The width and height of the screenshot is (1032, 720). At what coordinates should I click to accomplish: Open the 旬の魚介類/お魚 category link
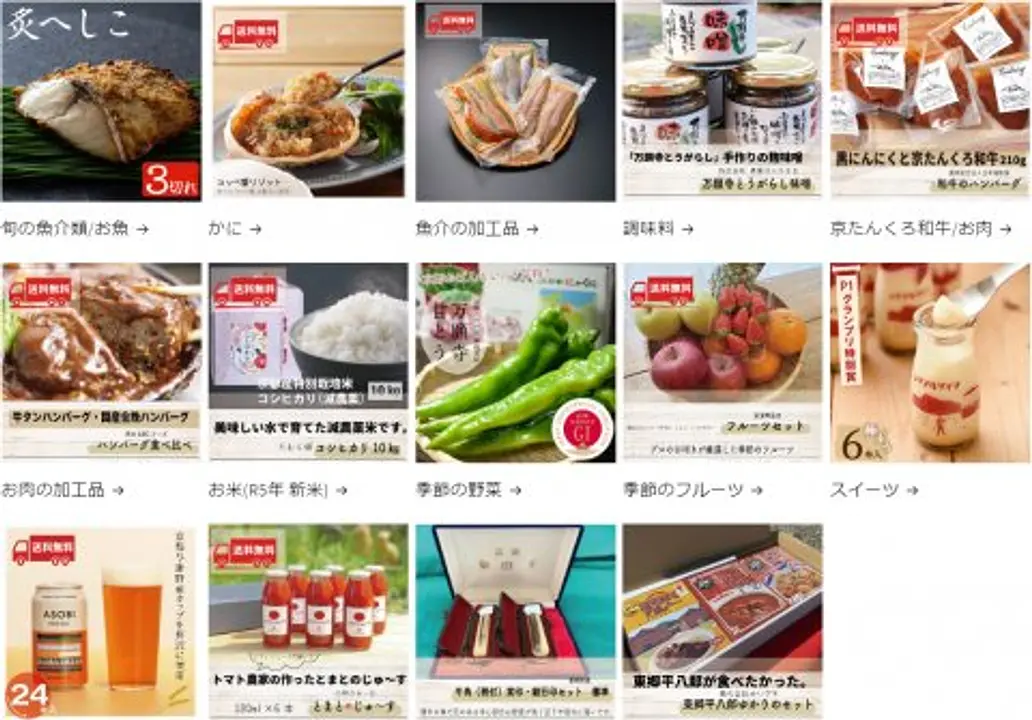(75, 229)
